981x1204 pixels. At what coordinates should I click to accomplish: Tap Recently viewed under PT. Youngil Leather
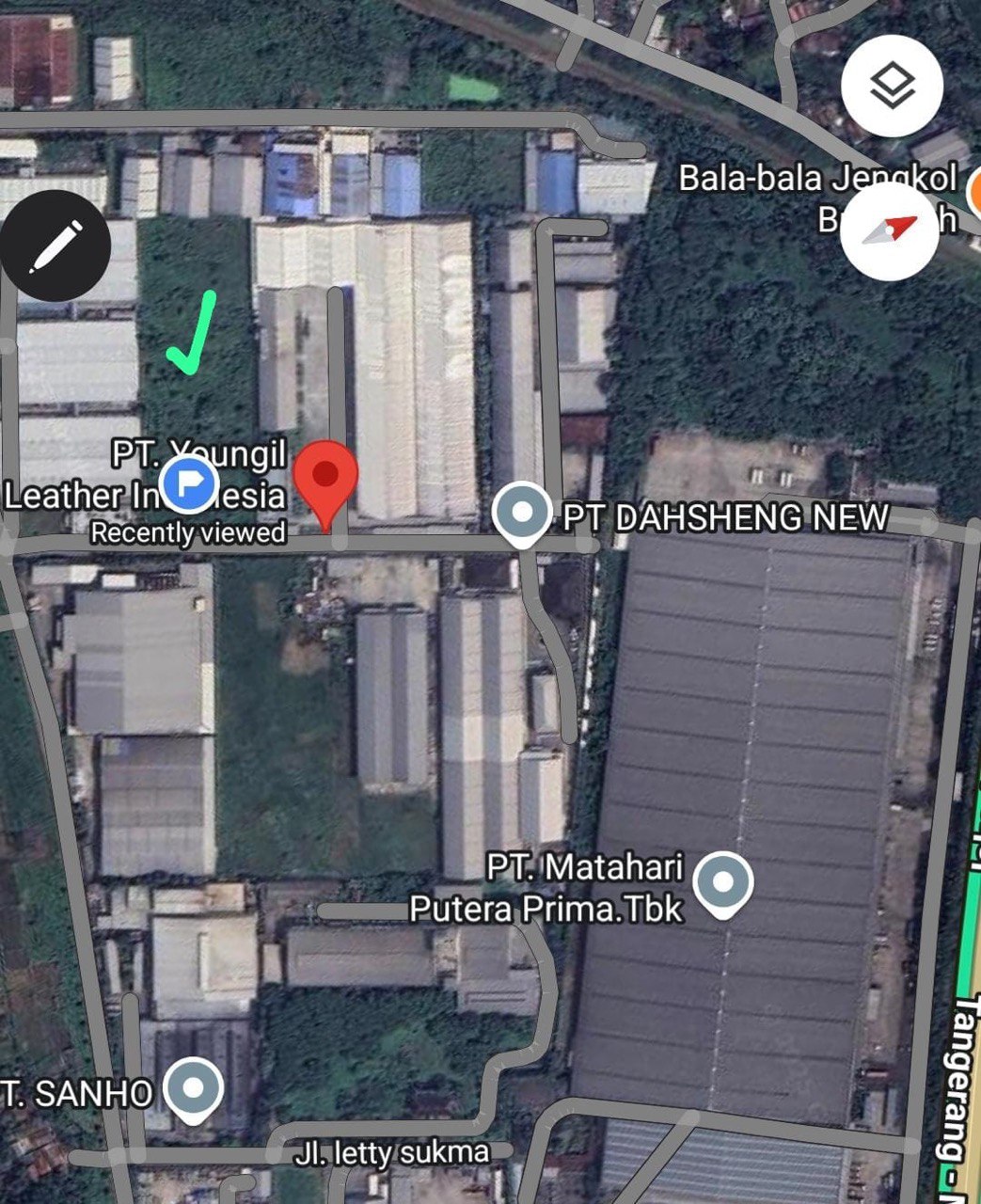pos(186,532)
